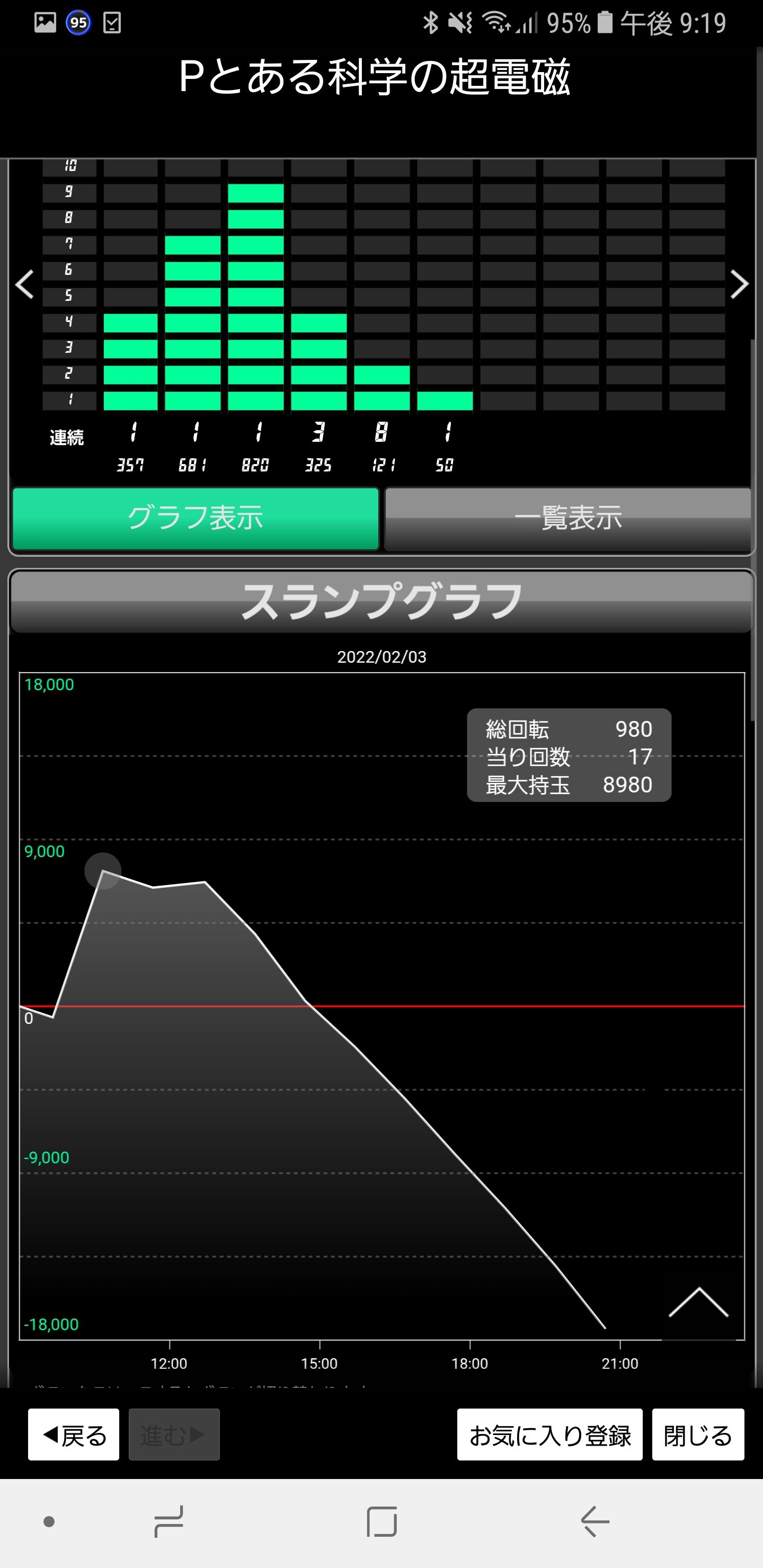
Task: Tap the system home button
Action: point(382,1522)
